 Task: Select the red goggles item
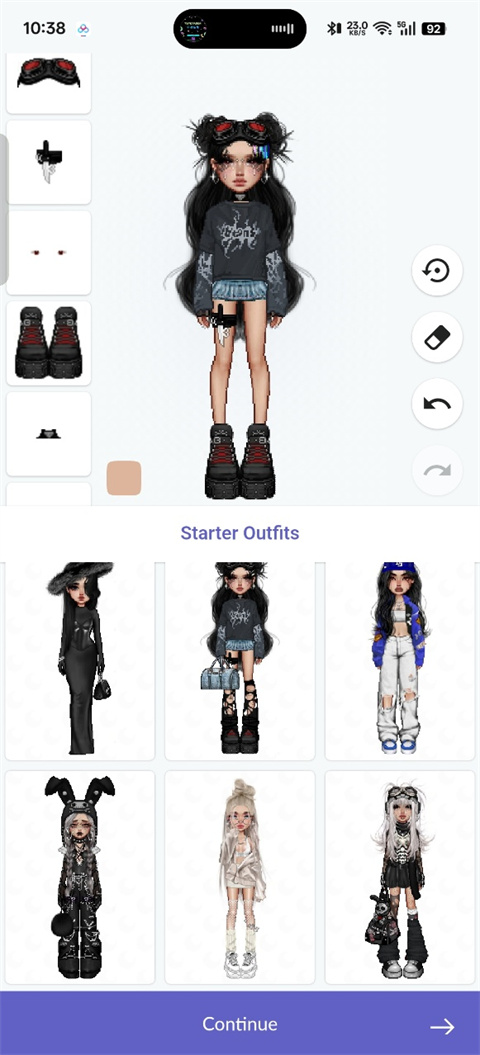tap(48, 83)
